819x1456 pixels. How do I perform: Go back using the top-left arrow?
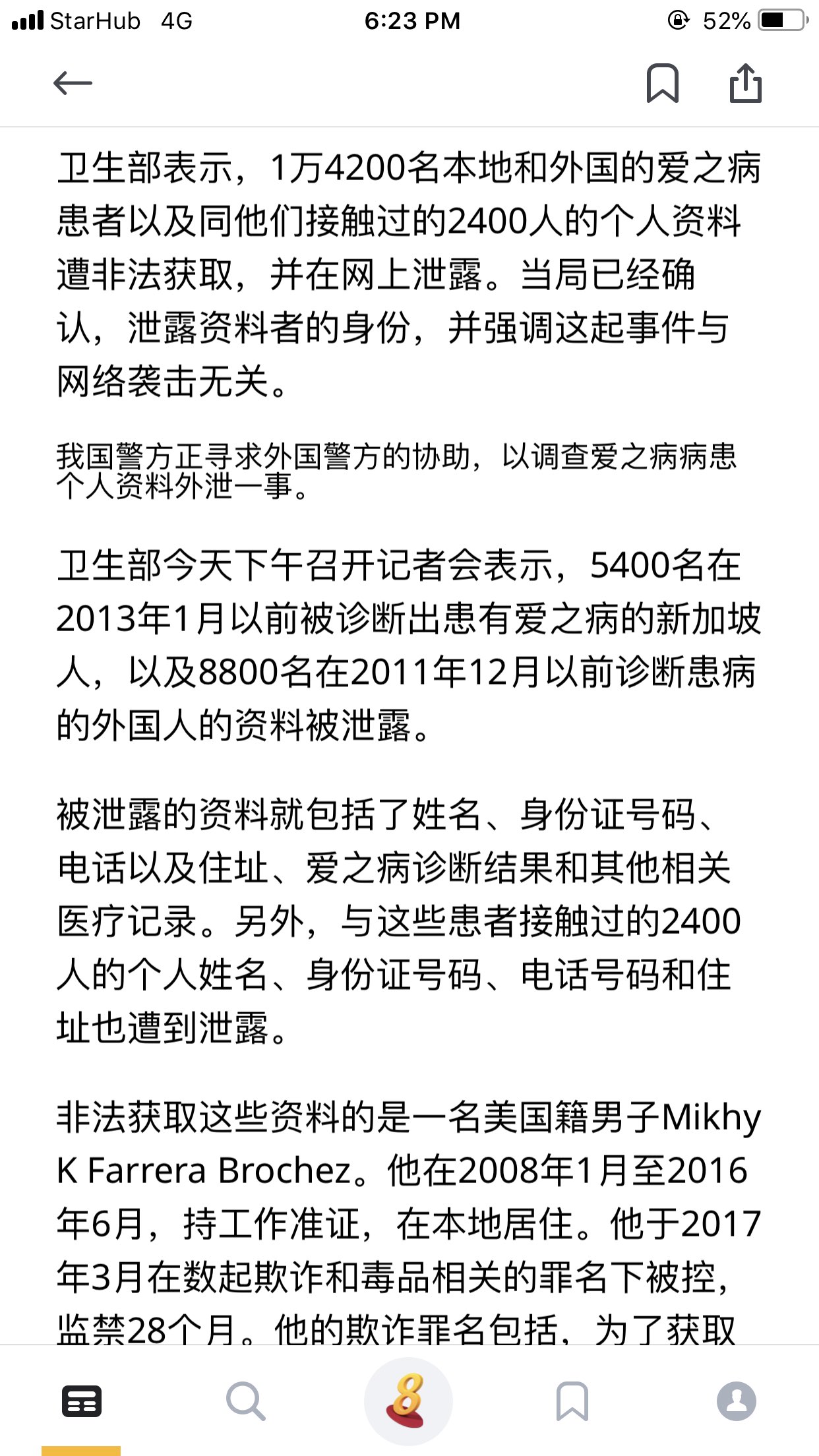[x=73, y=83]
